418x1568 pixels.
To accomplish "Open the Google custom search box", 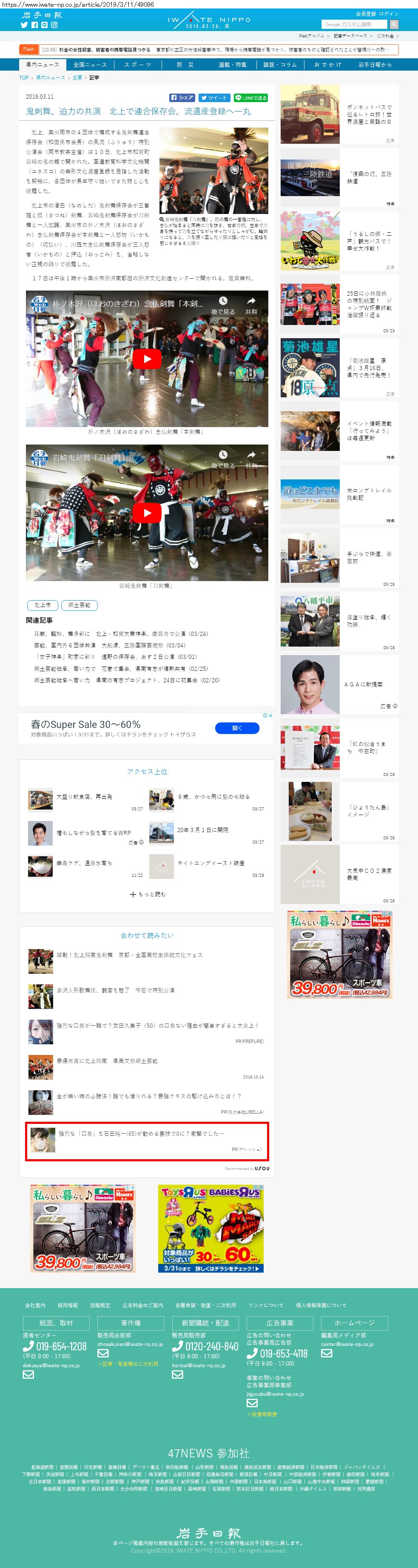I will click(x=354, y=24).
